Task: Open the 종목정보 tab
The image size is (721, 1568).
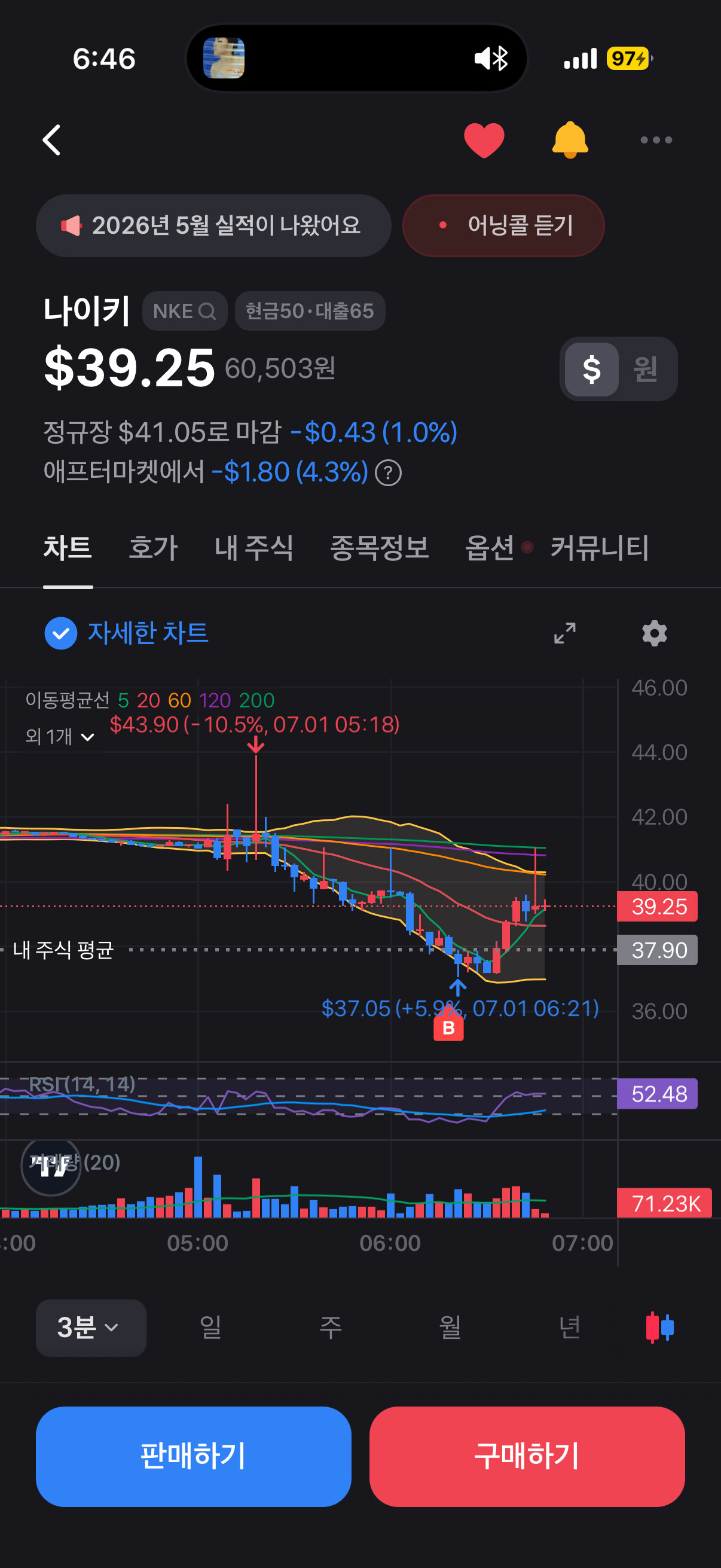Action: coord(379,548)
